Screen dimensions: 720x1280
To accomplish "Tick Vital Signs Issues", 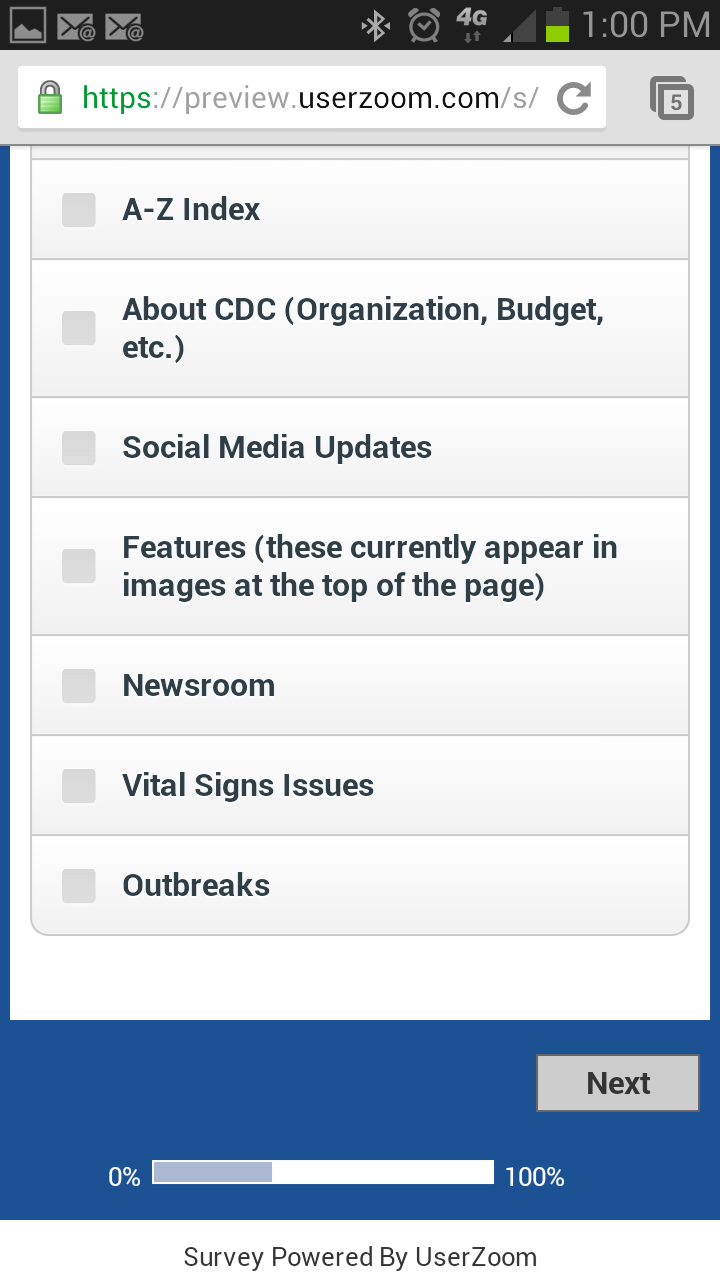I will 79,786.
